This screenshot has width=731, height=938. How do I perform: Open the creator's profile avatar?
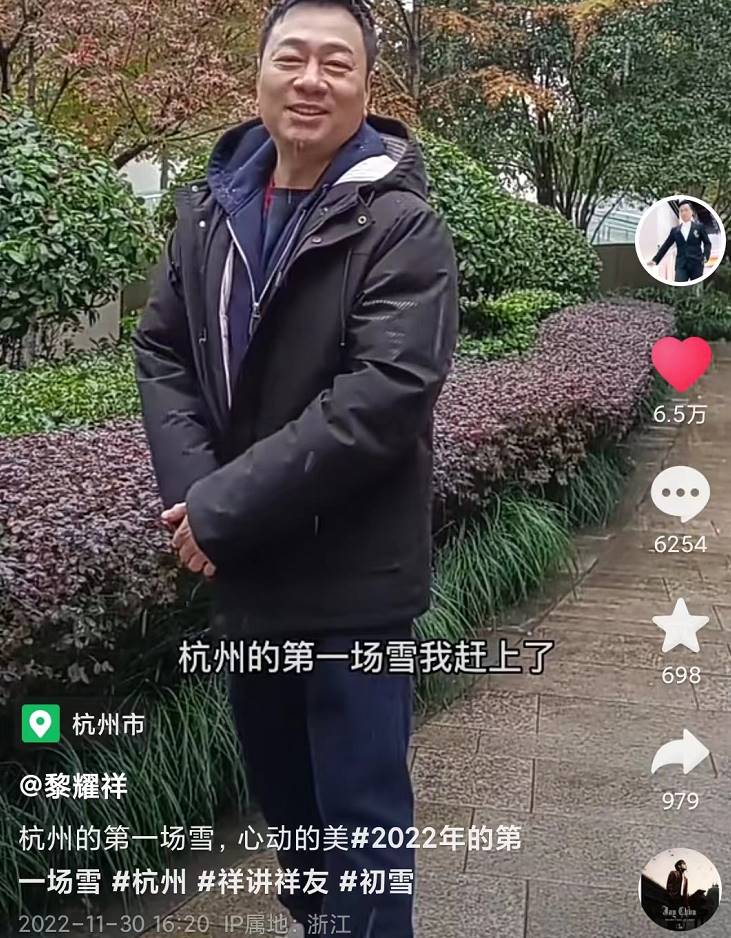[680, 240]
